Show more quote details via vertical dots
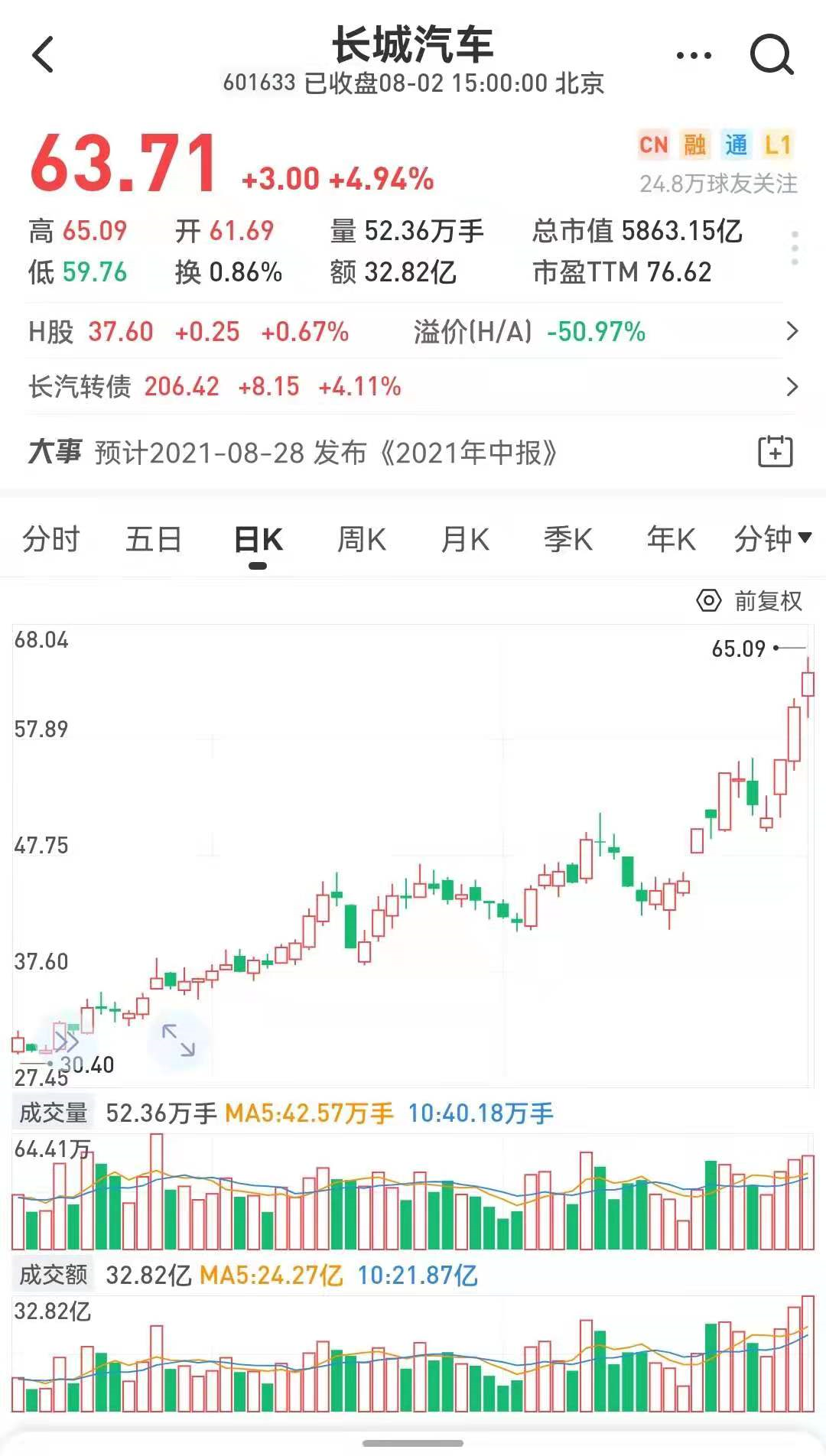826x1456 pixels. click(x=795, y=249)
